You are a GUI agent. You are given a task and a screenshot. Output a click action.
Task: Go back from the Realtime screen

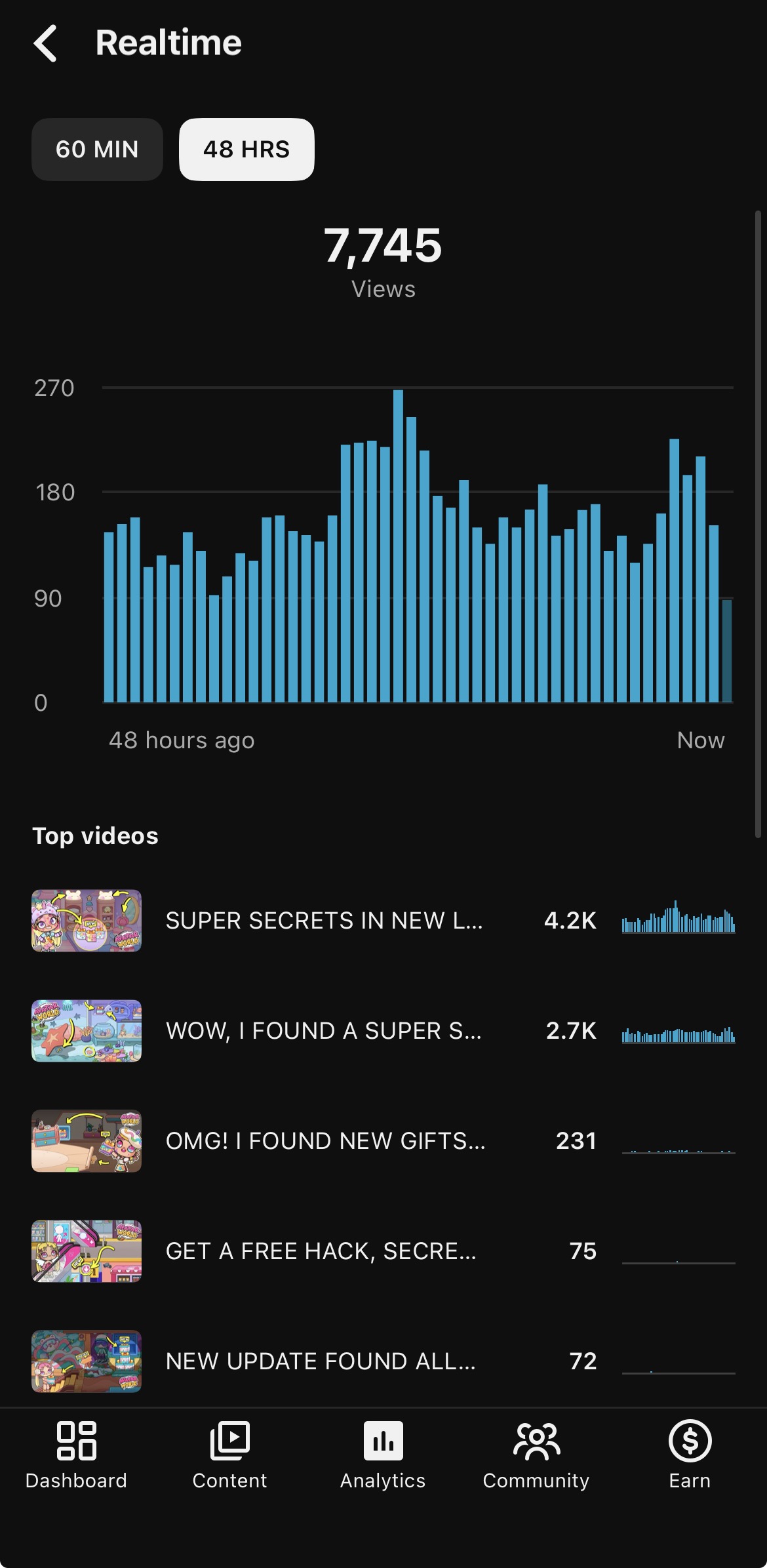point(45,43)
